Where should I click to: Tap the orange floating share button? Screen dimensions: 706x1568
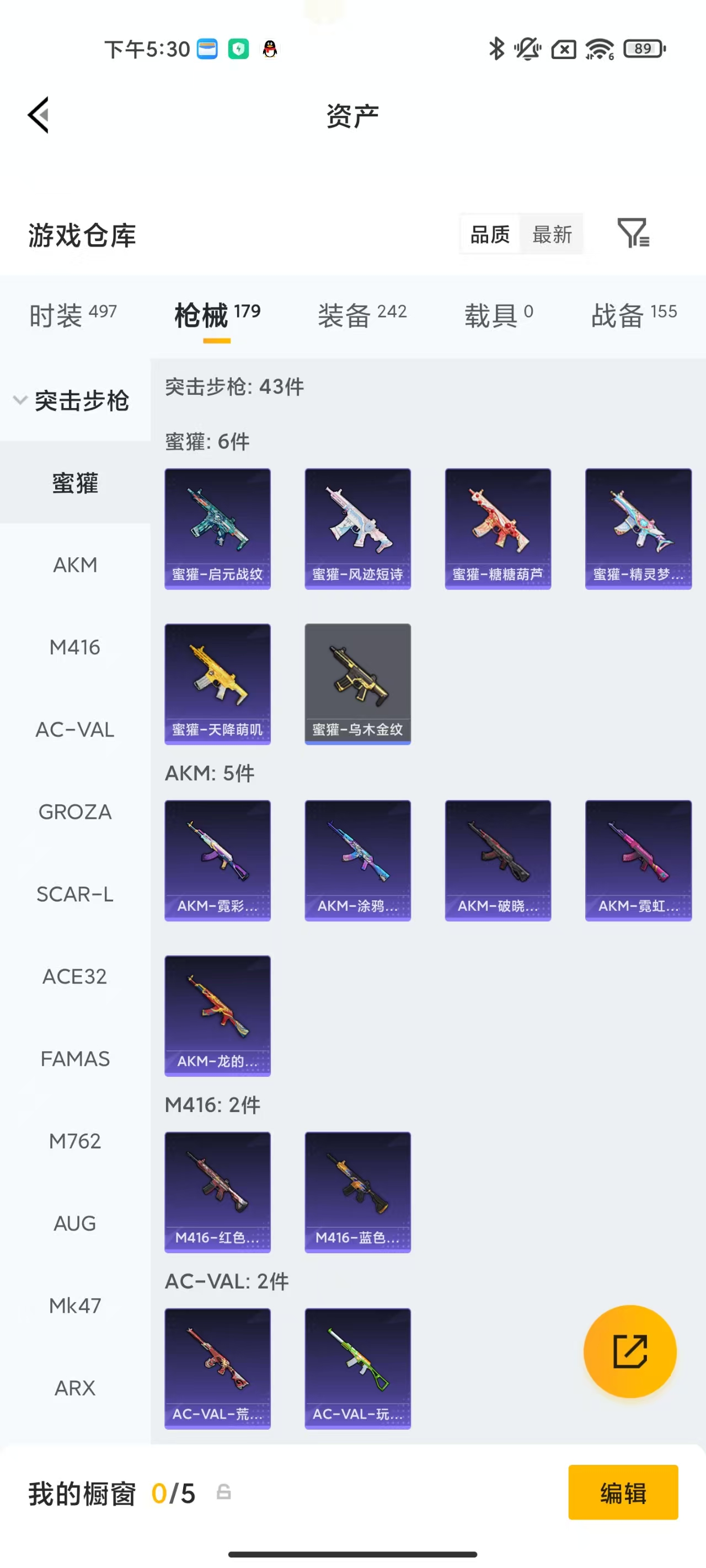coord(629,1351)
